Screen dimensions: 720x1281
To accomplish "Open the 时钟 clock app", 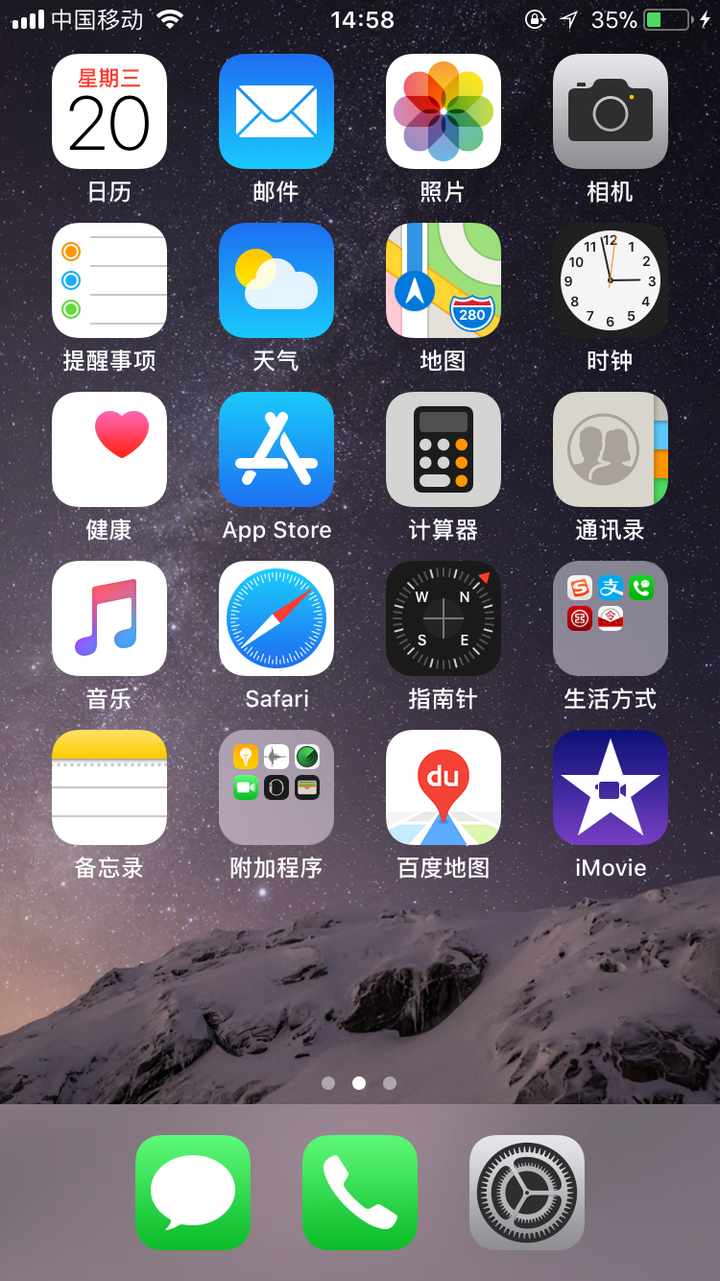I will coord(610,280).
